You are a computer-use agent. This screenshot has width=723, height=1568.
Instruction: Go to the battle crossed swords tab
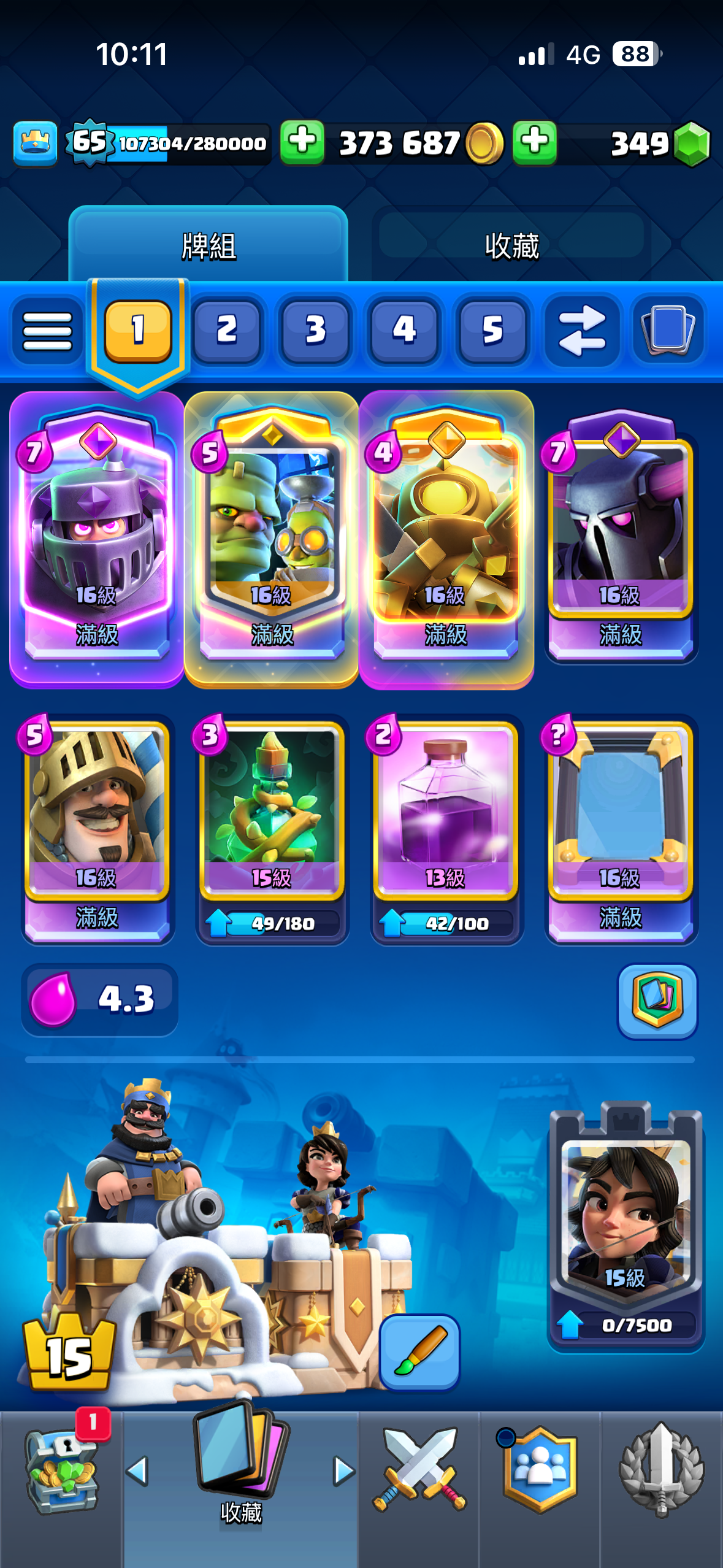pyautogui.click(x=419, y=1470)
